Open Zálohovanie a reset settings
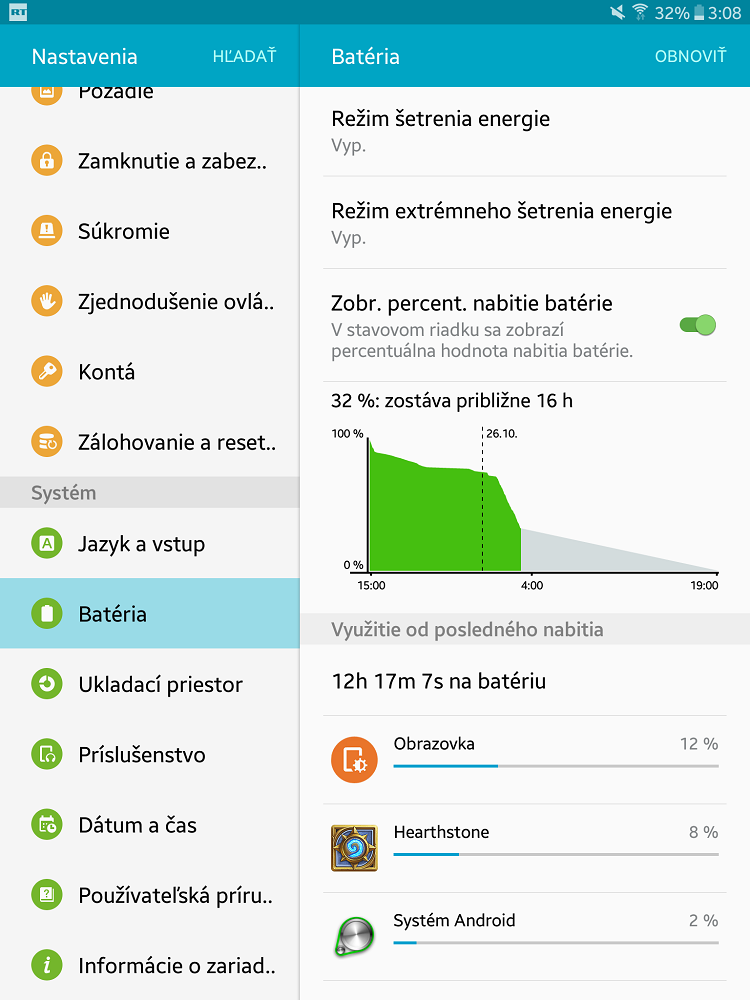This screenshot has height=1000, width=750. (150, 442)
